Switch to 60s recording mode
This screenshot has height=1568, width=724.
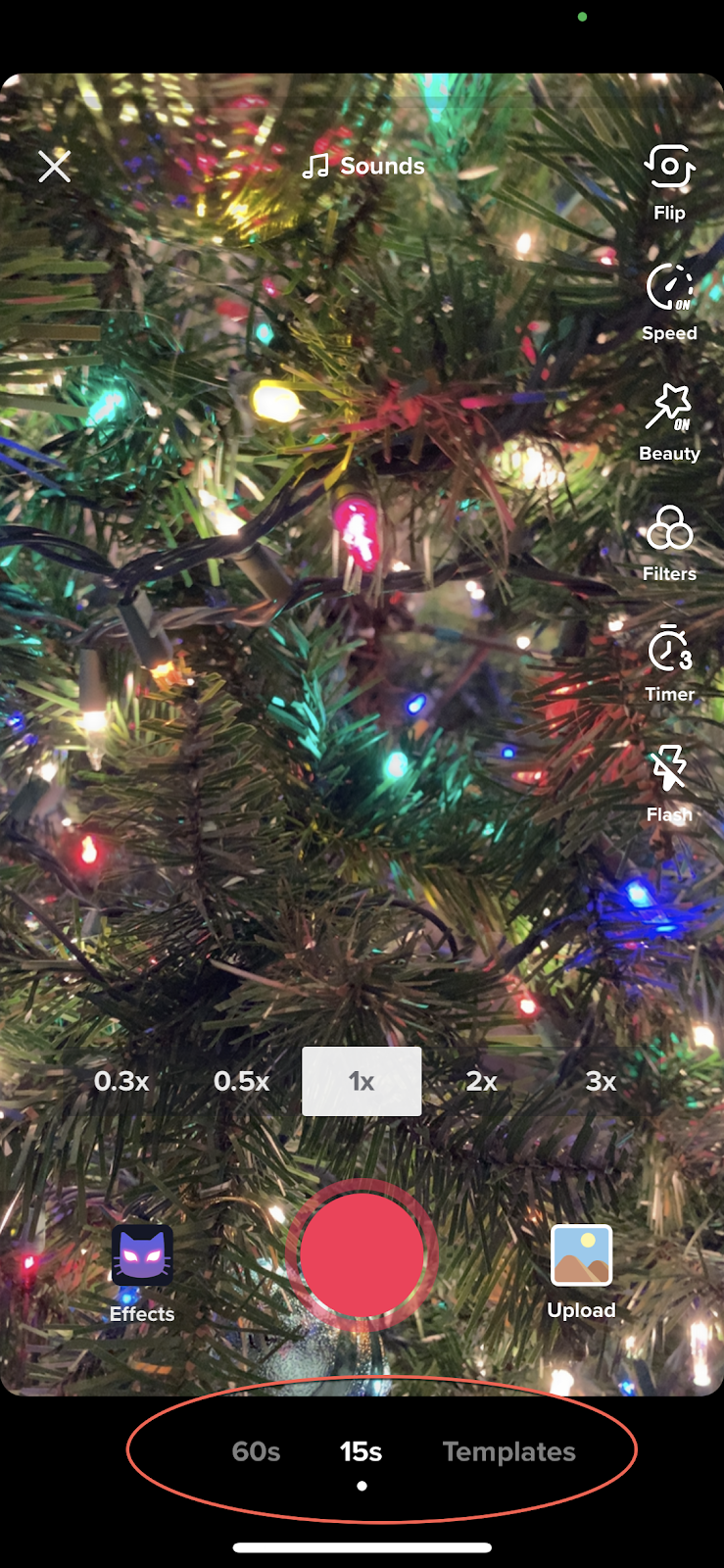point(256,1451)
